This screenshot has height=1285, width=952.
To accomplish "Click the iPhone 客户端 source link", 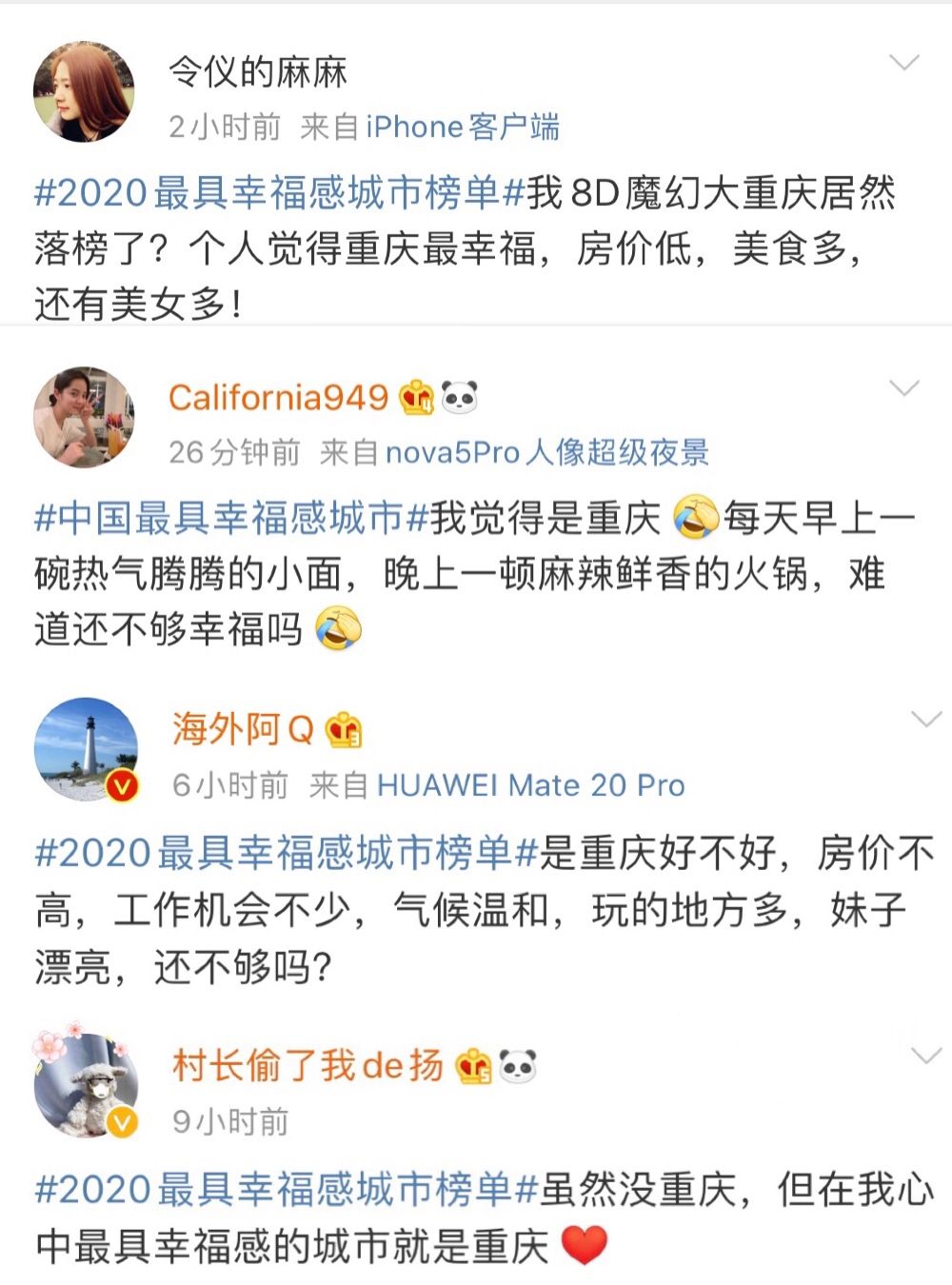I will 464,126.
